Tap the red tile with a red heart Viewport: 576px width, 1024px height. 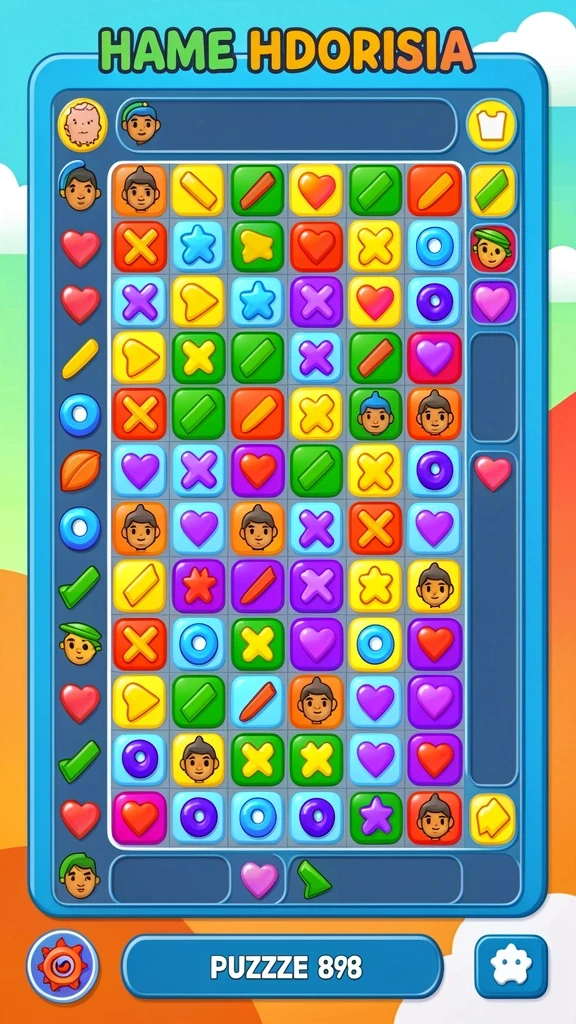(316, 246)
